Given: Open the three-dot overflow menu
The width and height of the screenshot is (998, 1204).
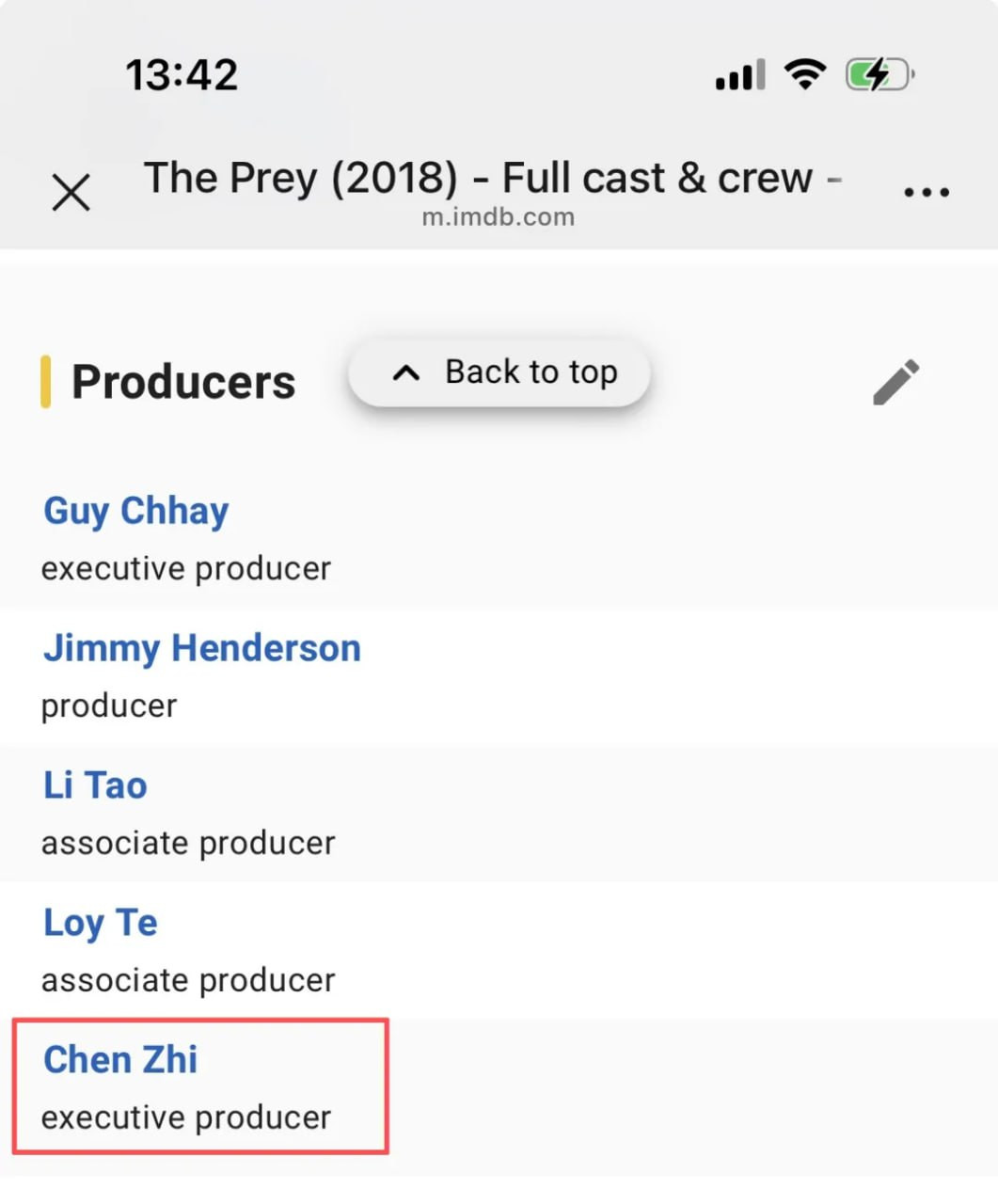Looking at the screenshot, I should (926, 192).
